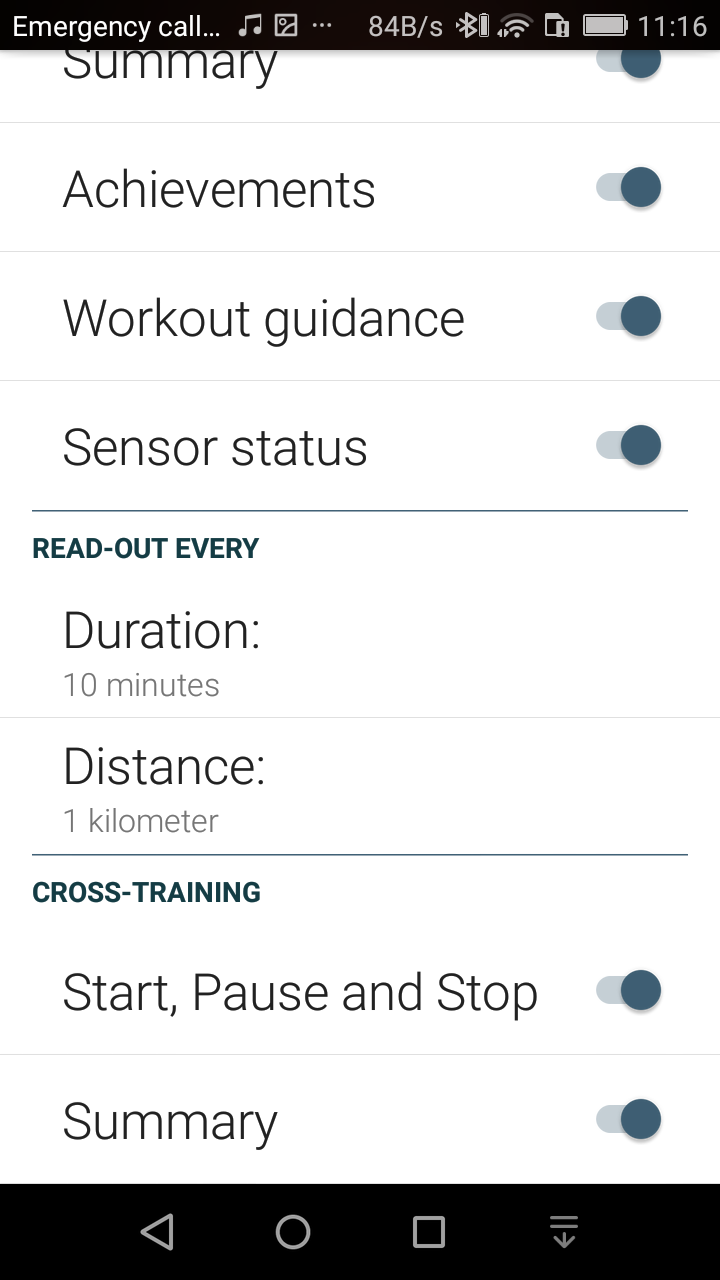Turn off the Achievements switch
Viewport: 720px width, 1280px height.
(x=630, y=188)
